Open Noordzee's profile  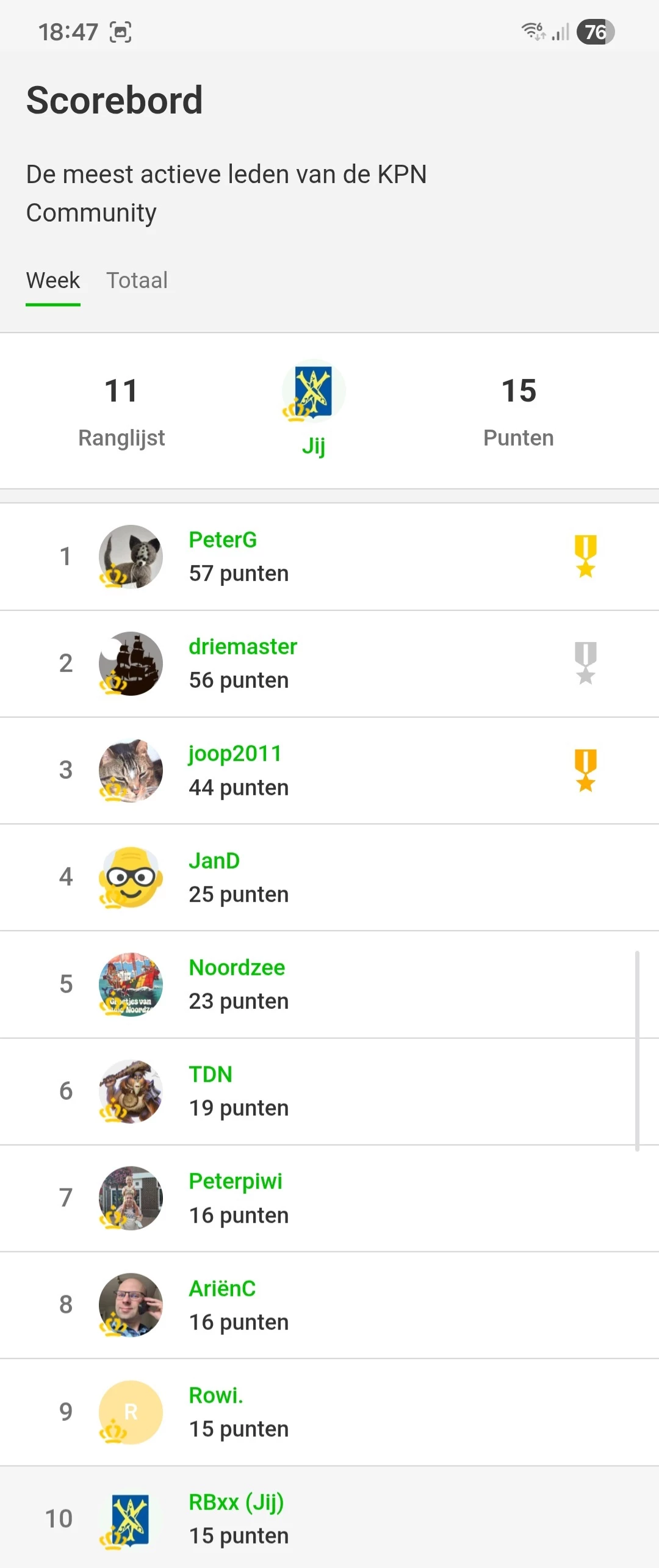point(329,985)
